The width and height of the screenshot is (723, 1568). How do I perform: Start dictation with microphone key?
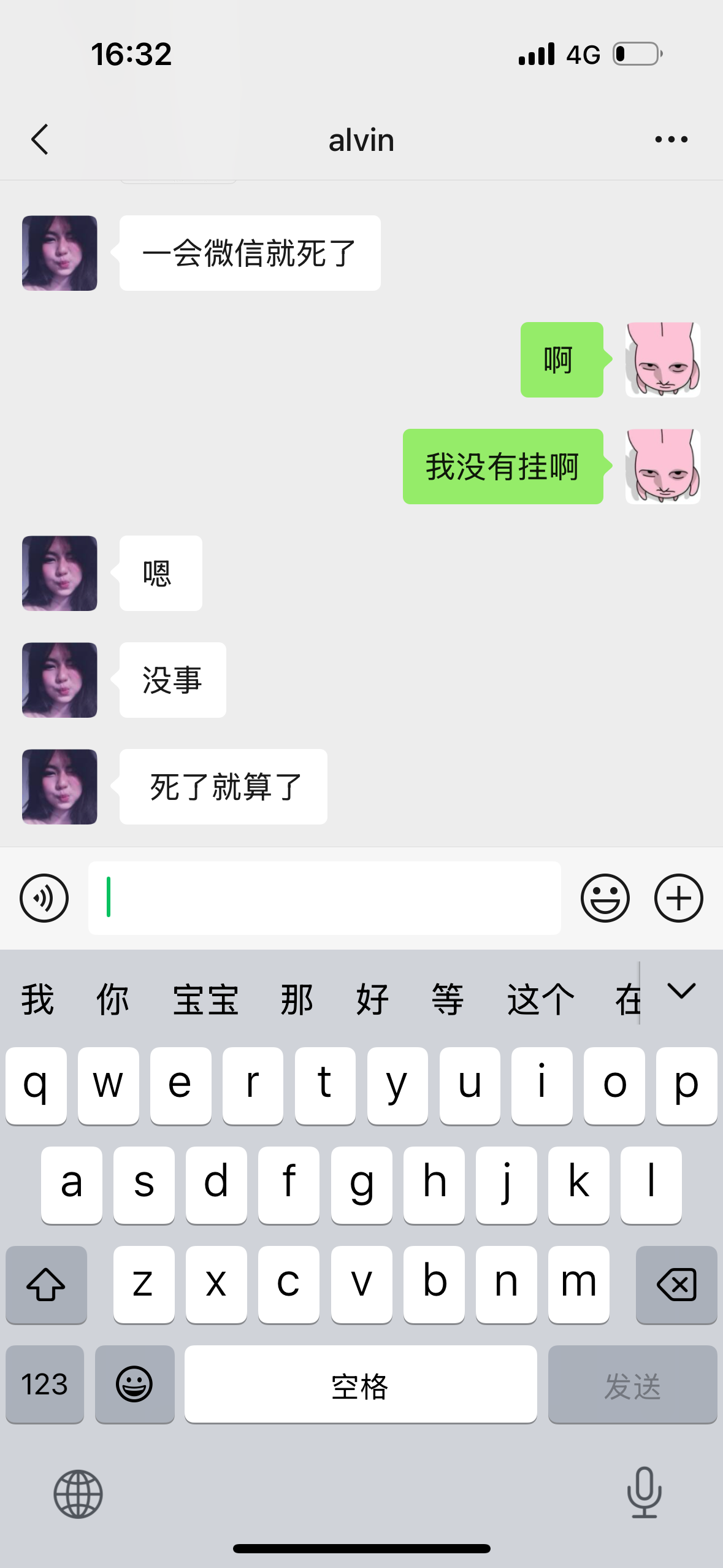pos(644,1493)
